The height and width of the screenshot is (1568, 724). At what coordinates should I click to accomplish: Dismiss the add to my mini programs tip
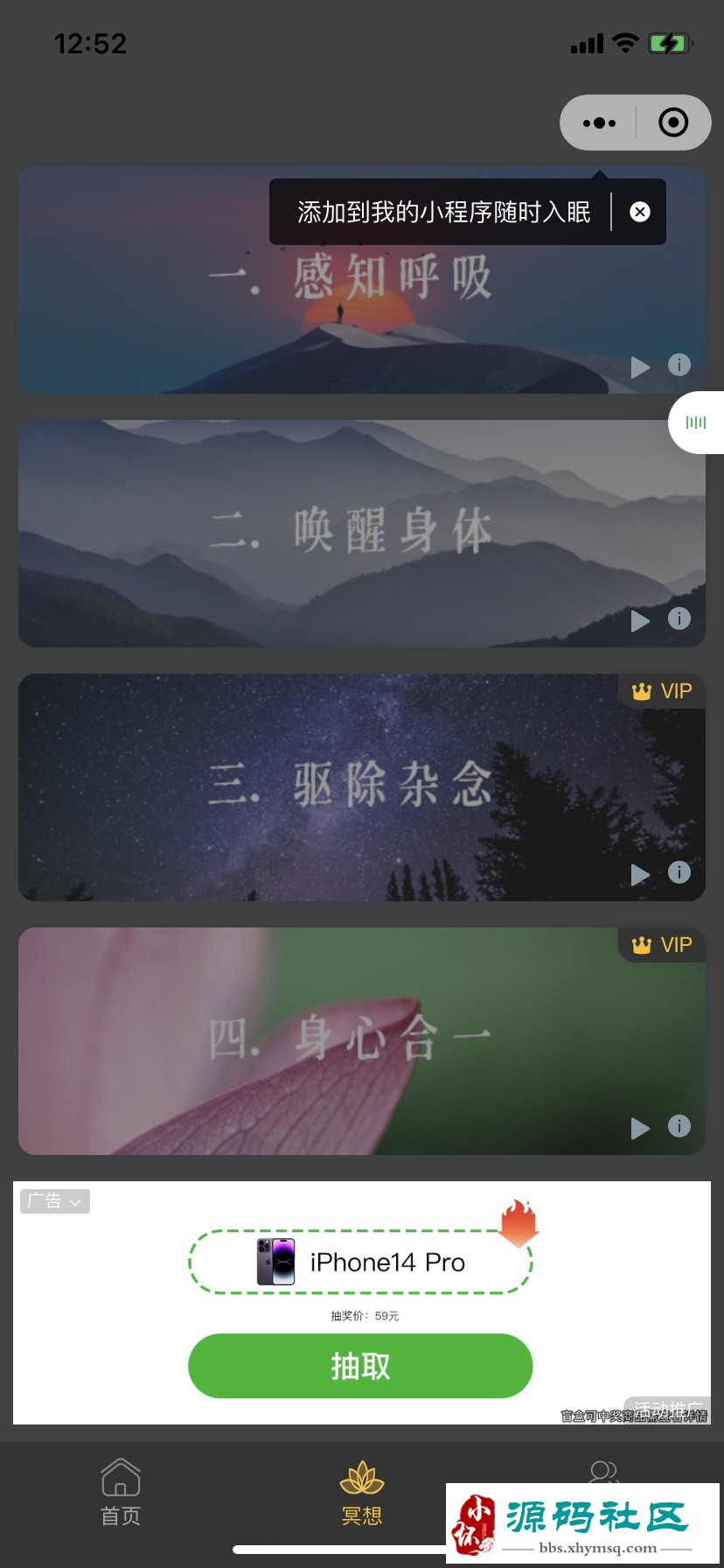click(640, 212)
